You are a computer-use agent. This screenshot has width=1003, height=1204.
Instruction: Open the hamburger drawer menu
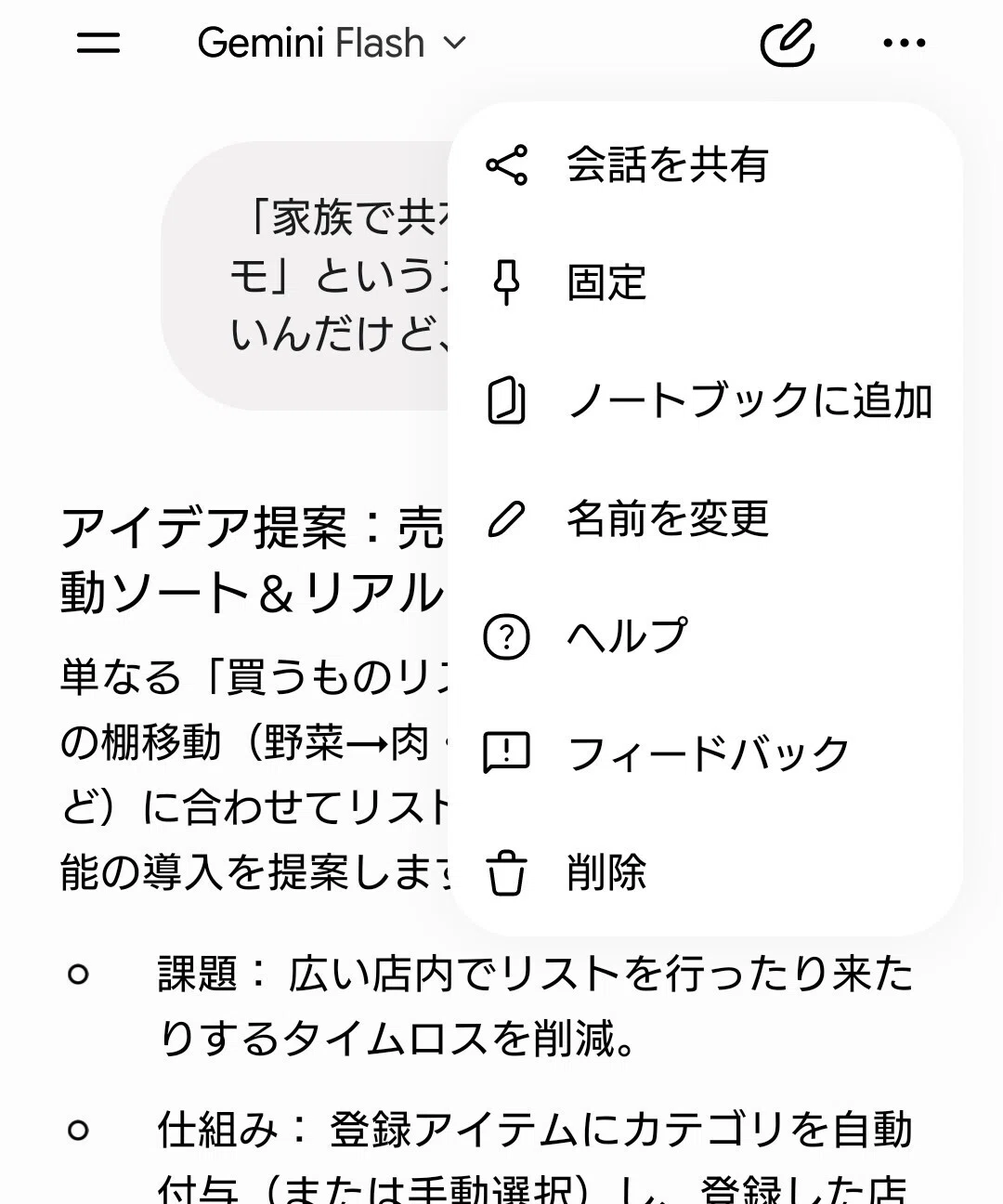click(98, 43)
